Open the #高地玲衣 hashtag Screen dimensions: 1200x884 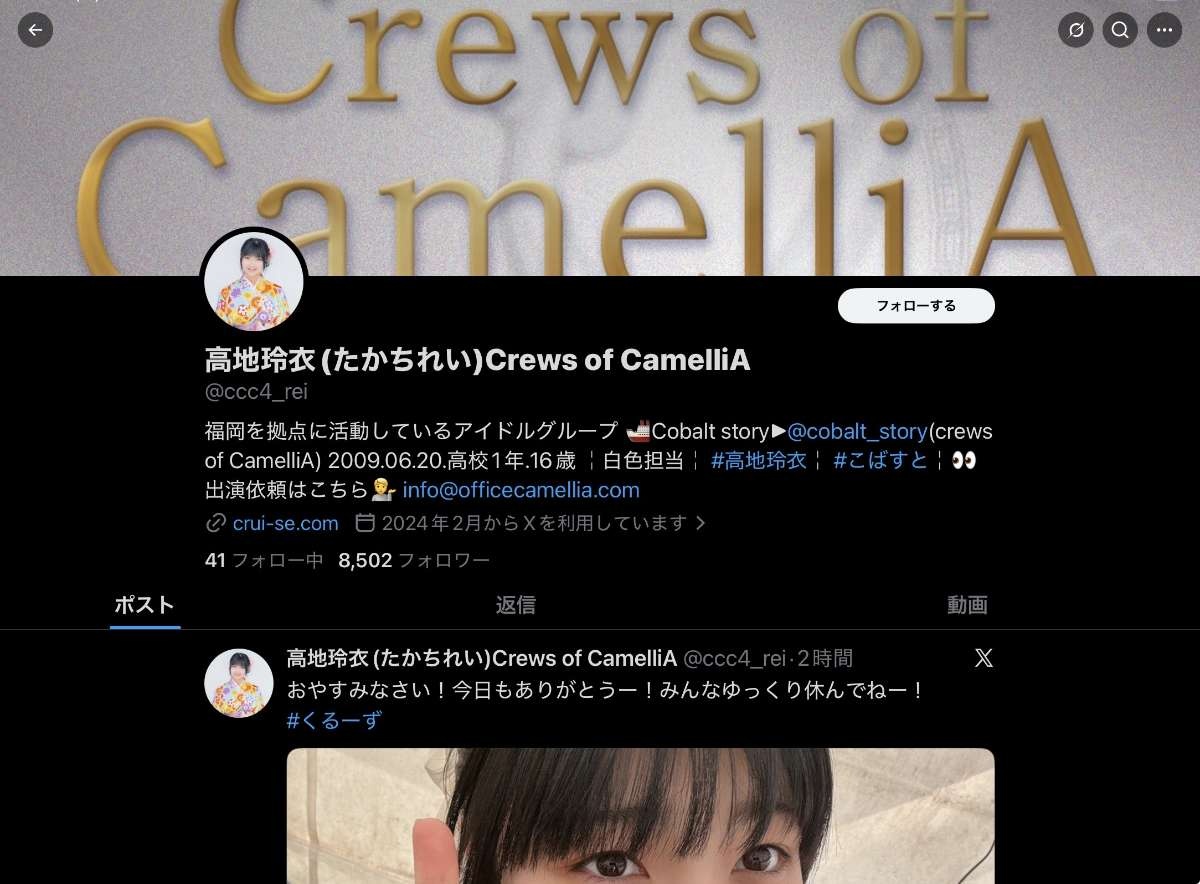(x=758, y=461)
